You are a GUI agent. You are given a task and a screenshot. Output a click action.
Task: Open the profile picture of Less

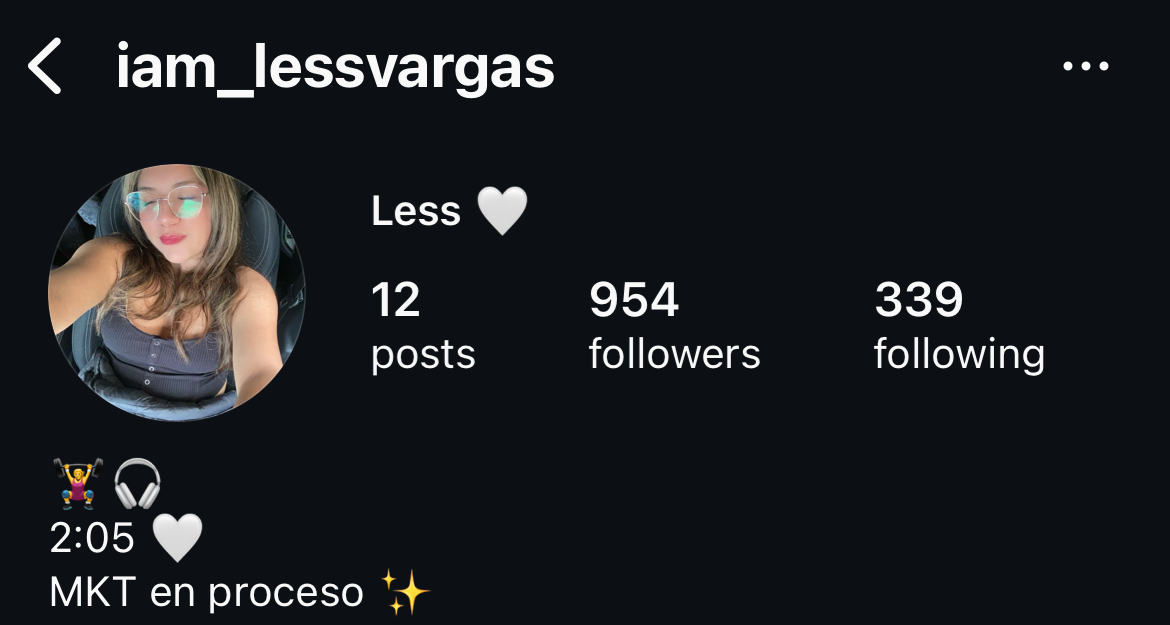tap(177, 293)
